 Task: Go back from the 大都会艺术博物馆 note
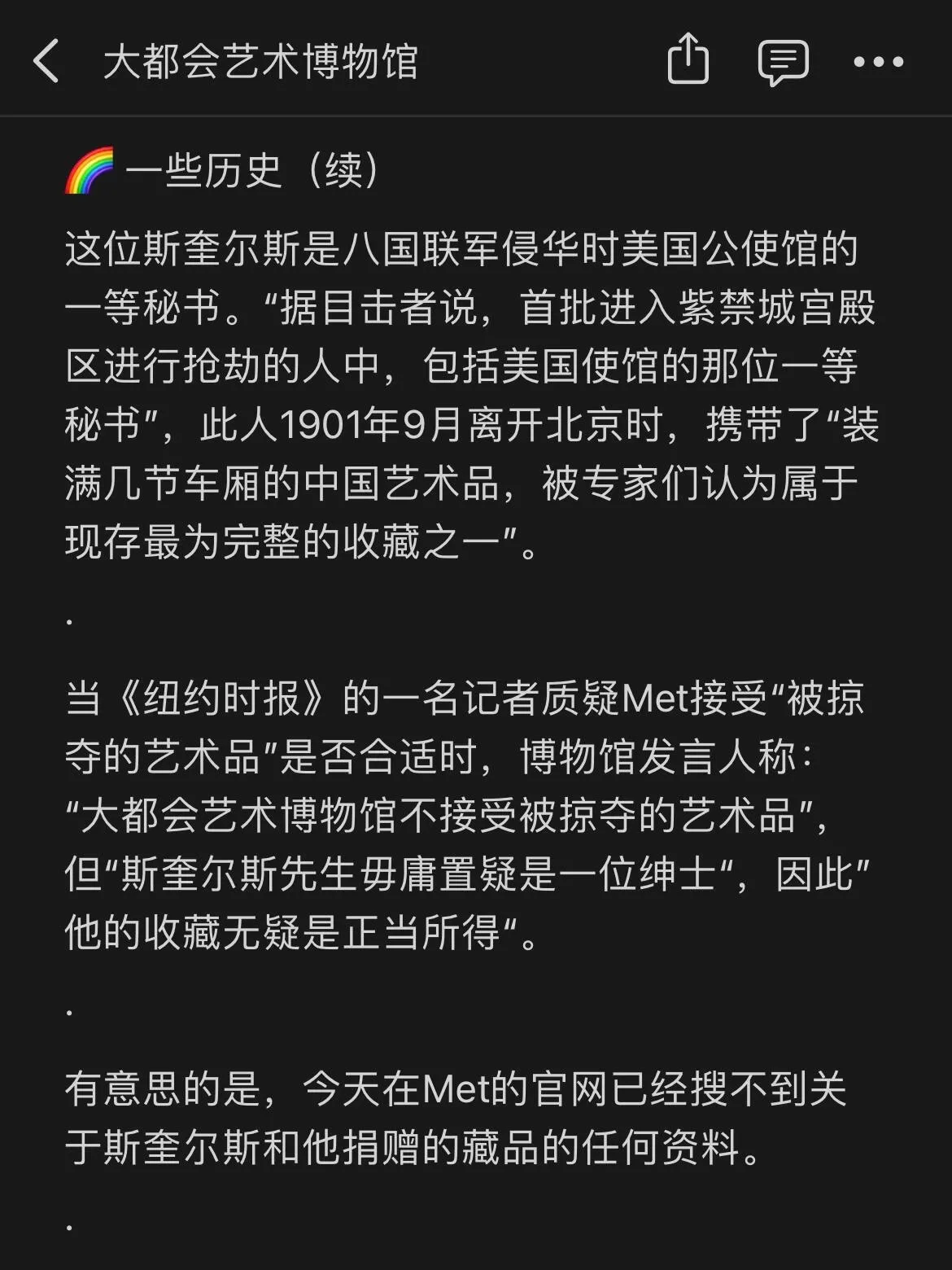(x=46, y=62)
